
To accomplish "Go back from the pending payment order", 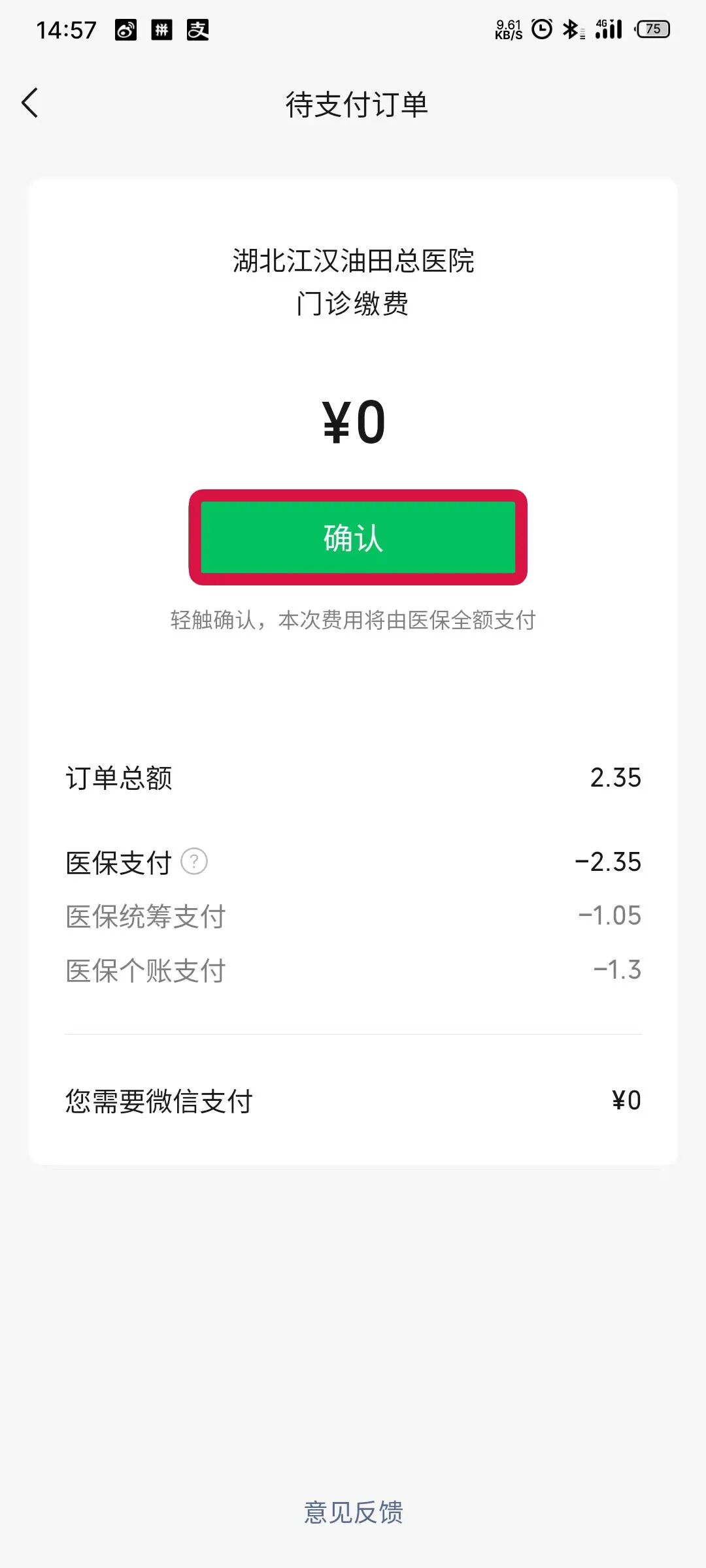I will pyautogui.click(x=30, y=103).
